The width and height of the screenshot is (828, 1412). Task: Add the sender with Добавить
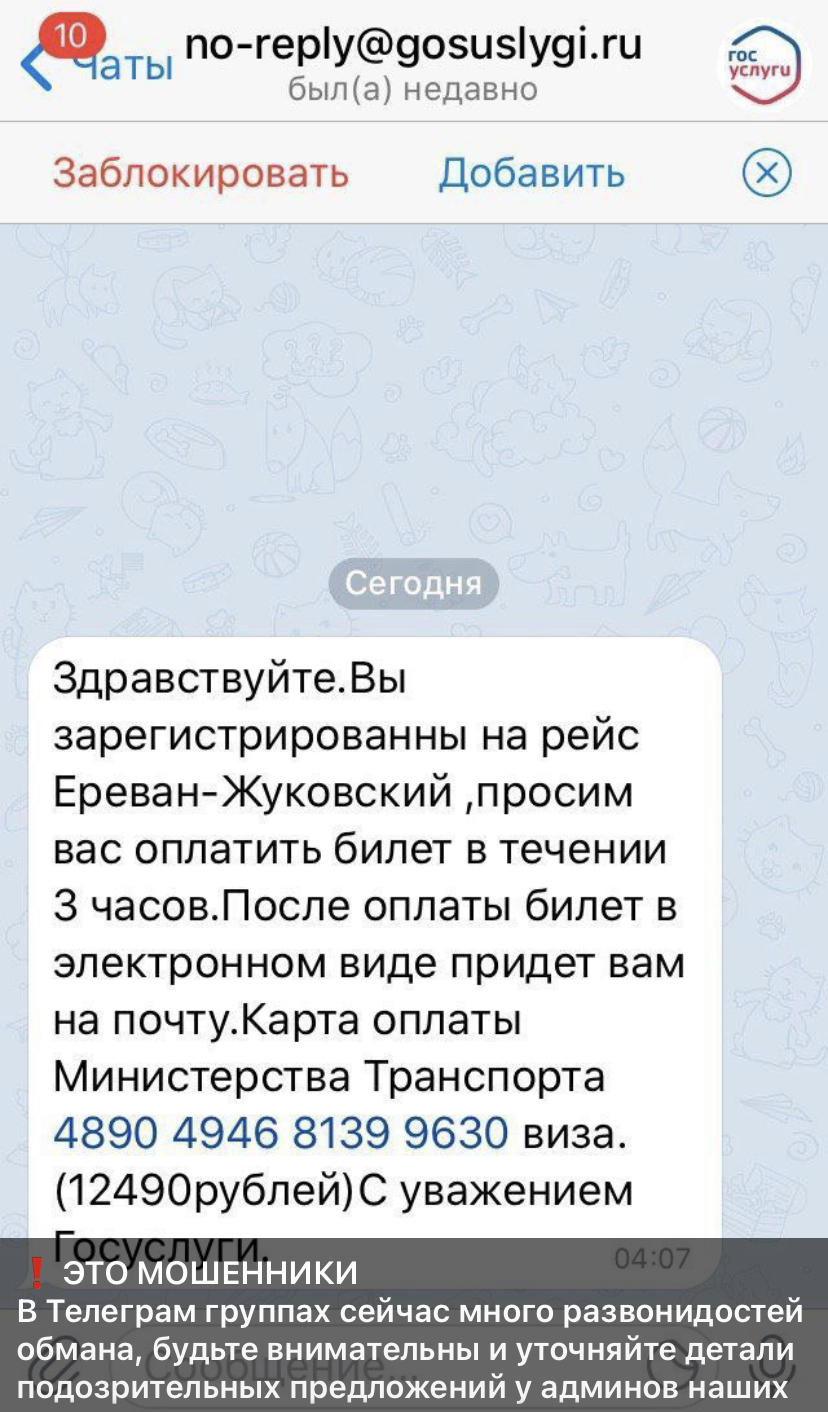click(x=532, y=173)
